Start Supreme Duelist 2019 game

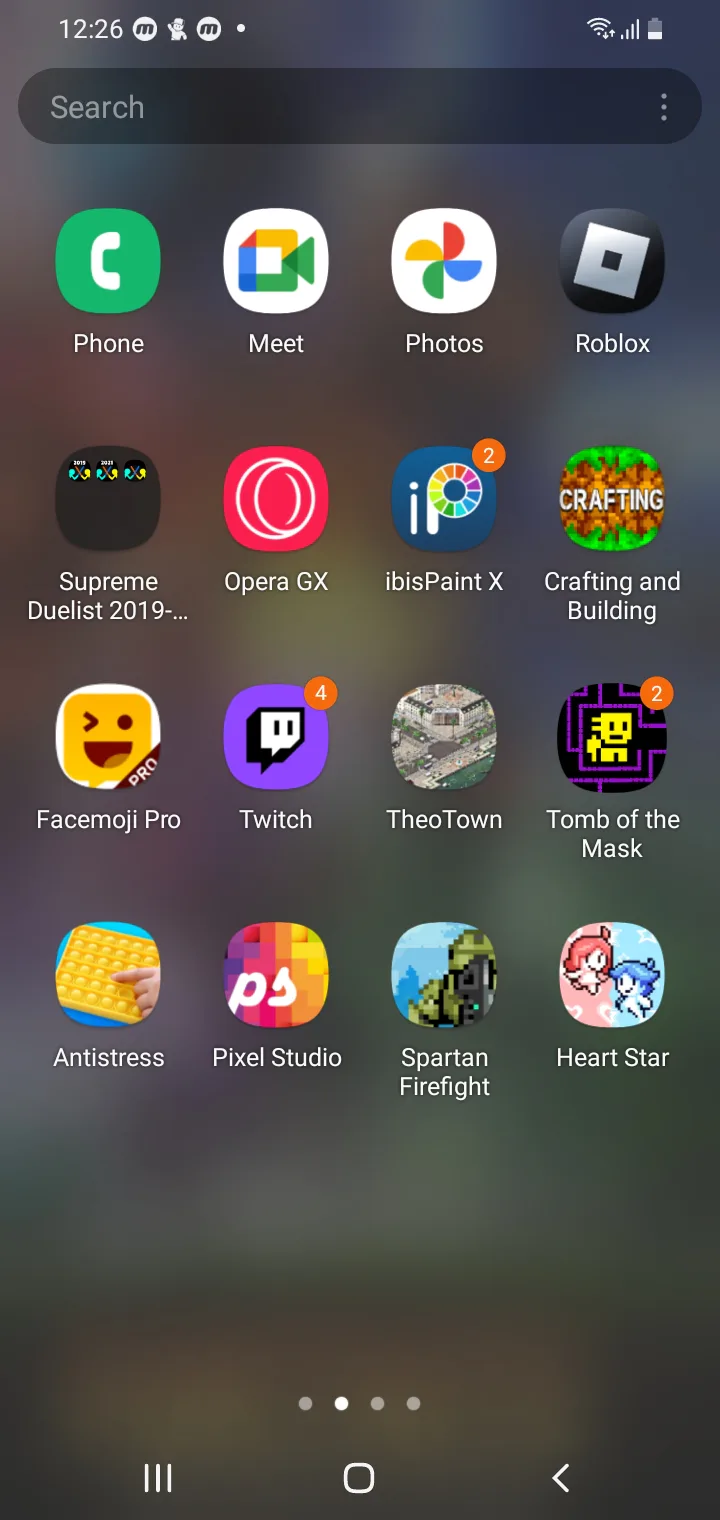(x=108, y=500)
